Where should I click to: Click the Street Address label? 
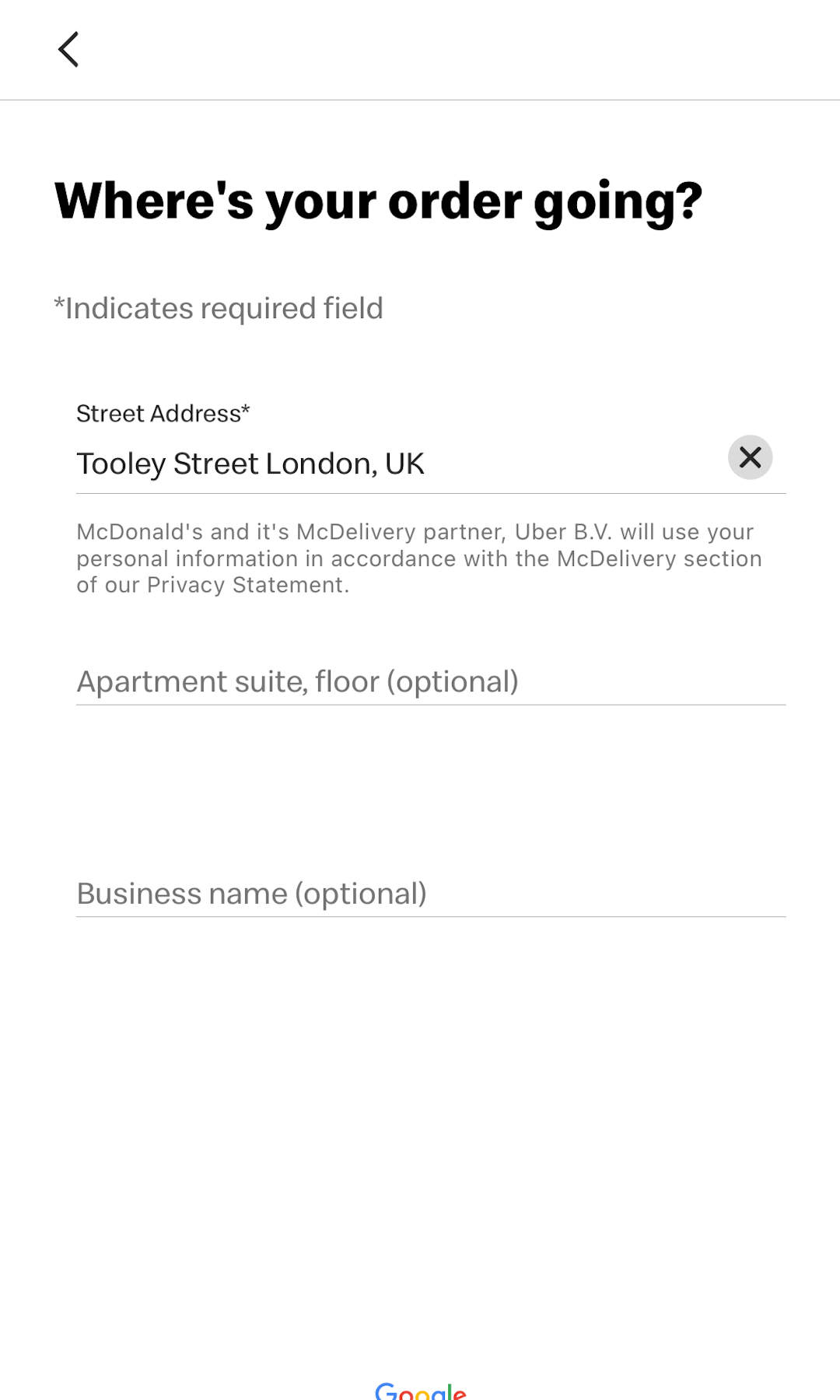163,413
